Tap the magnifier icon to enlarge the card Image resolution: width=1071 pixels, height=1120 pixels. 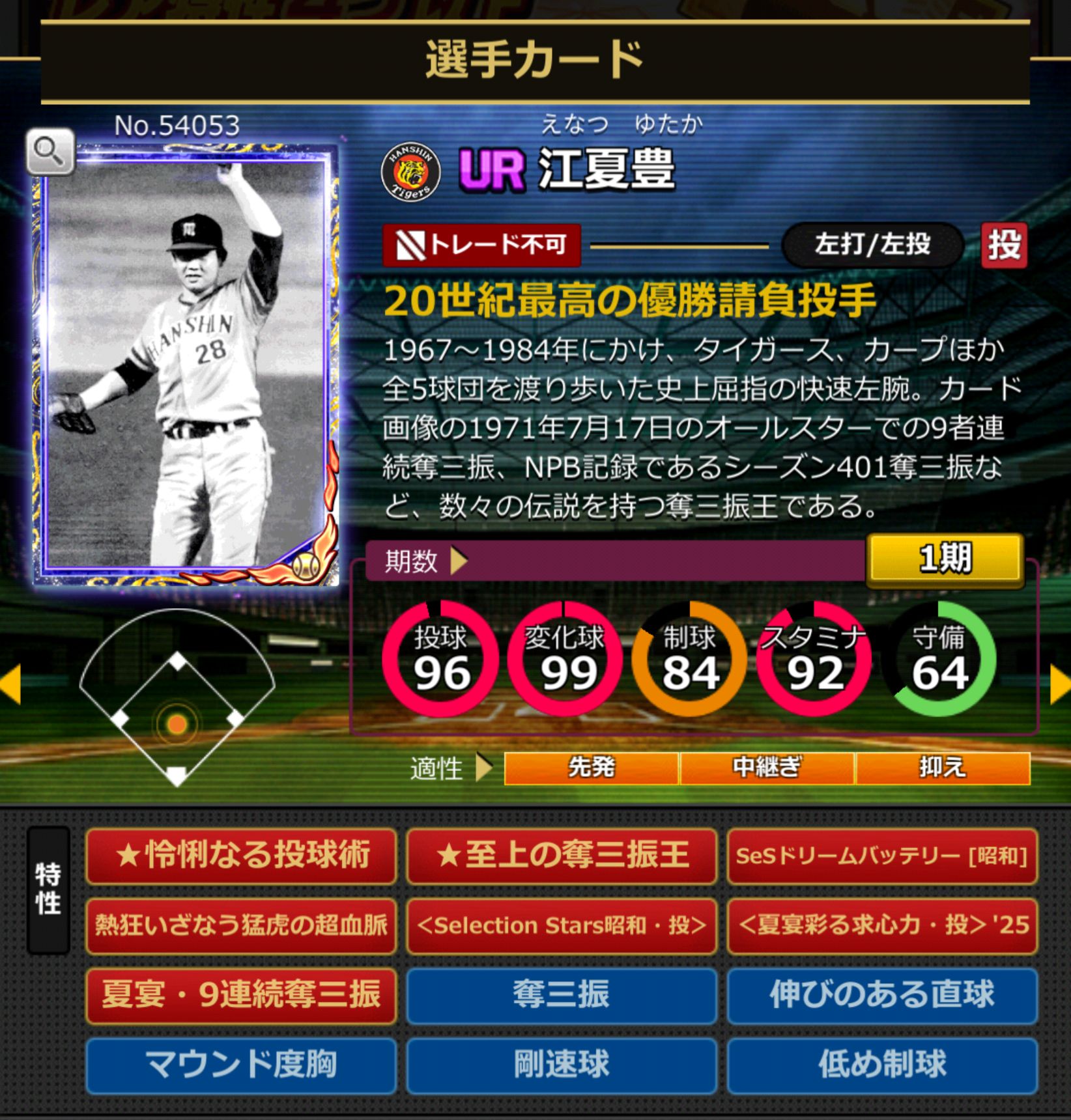click(50, 152)
